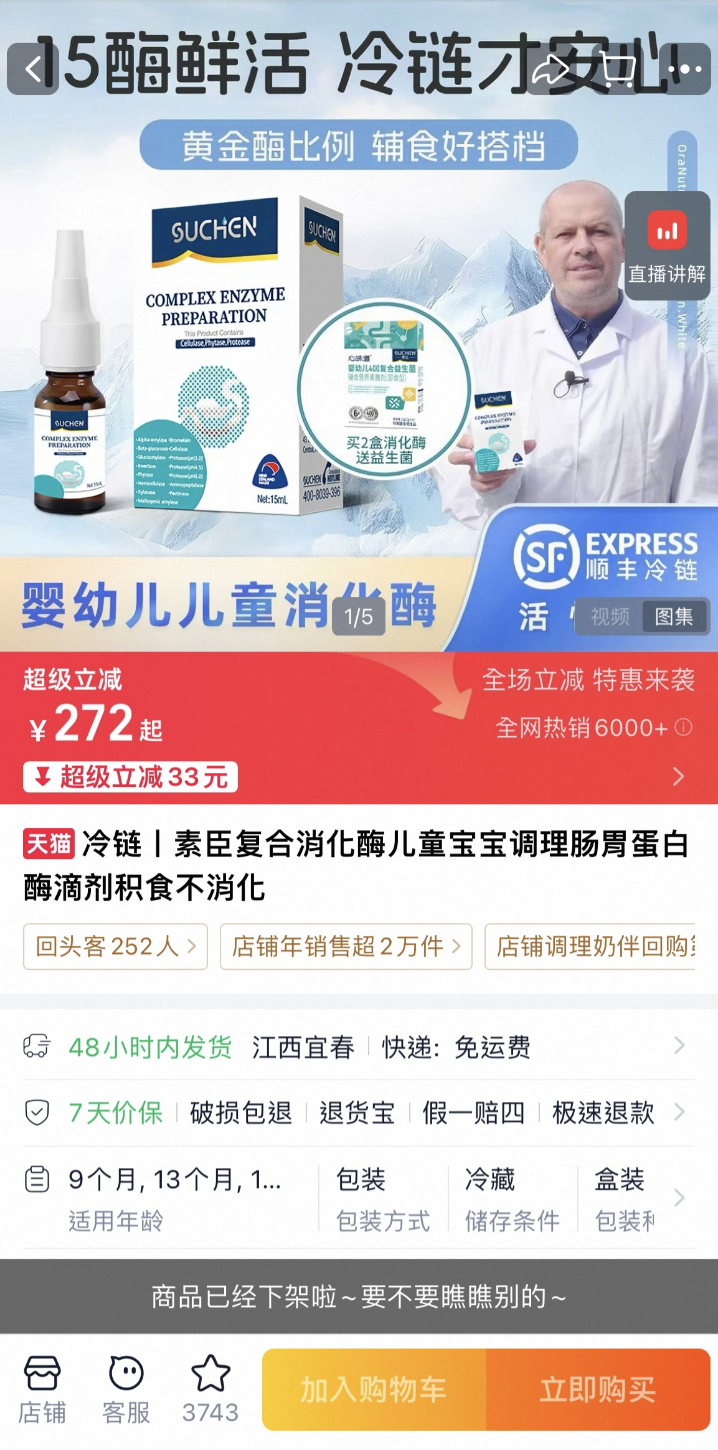Tap 立即购买 to buy now
The image size is (718, 1450).
(598, 1389)
